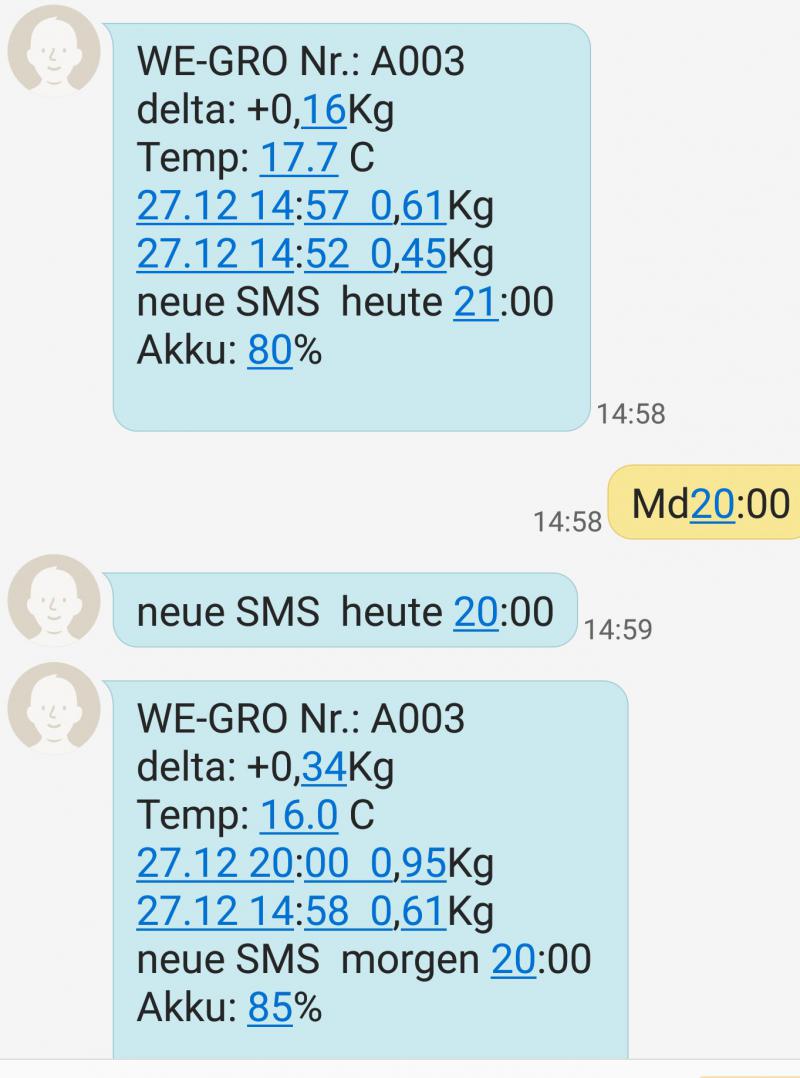Open sender avatar beside "neue SMS heute 20:00" bubble

(53, 601)
